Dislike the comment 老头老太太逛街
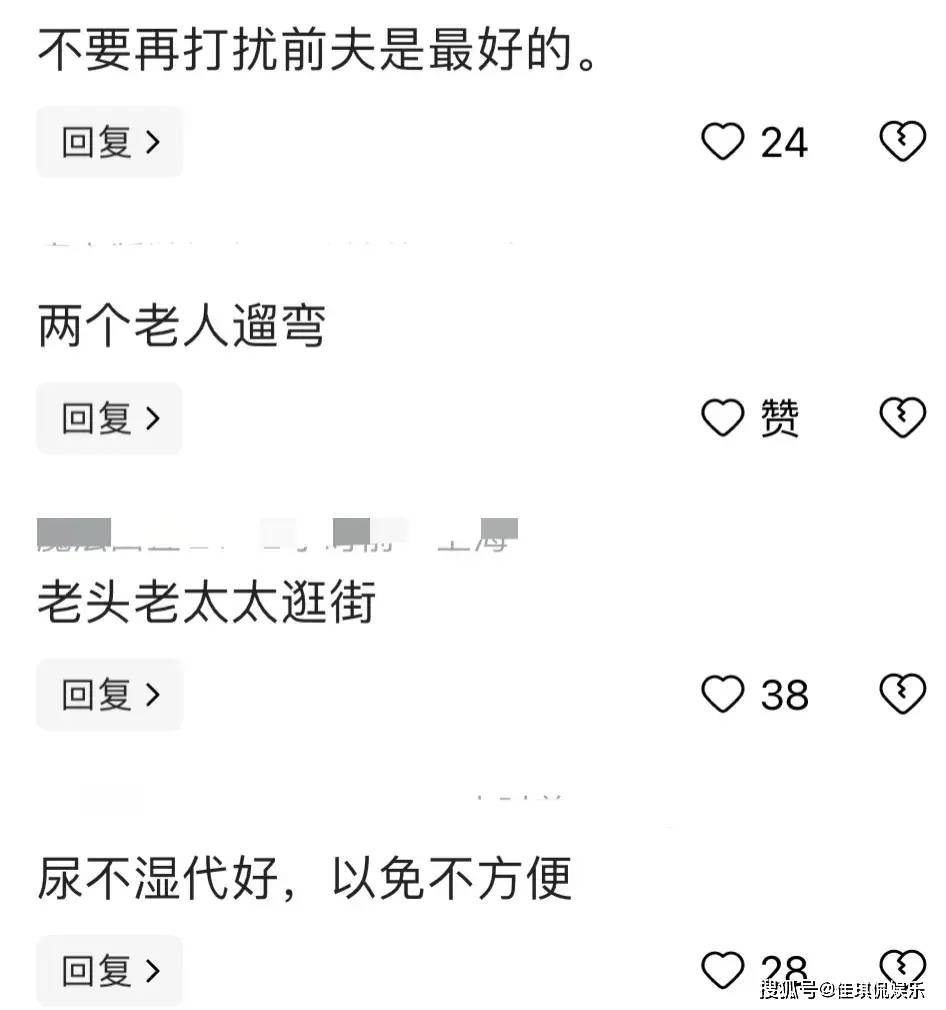 click(902, 694)
